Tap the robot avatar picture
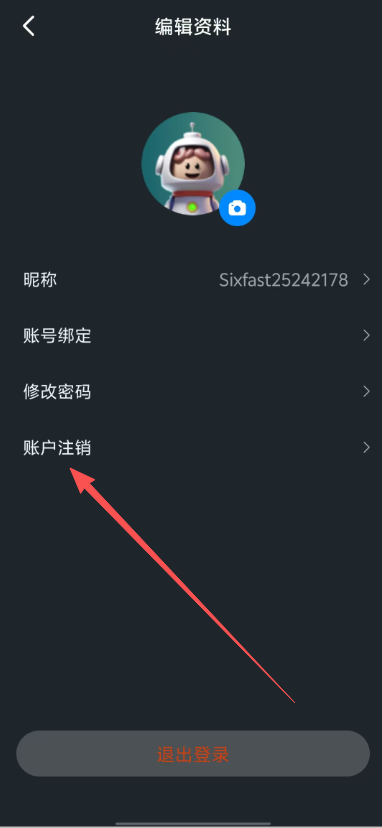 point(193,164)
